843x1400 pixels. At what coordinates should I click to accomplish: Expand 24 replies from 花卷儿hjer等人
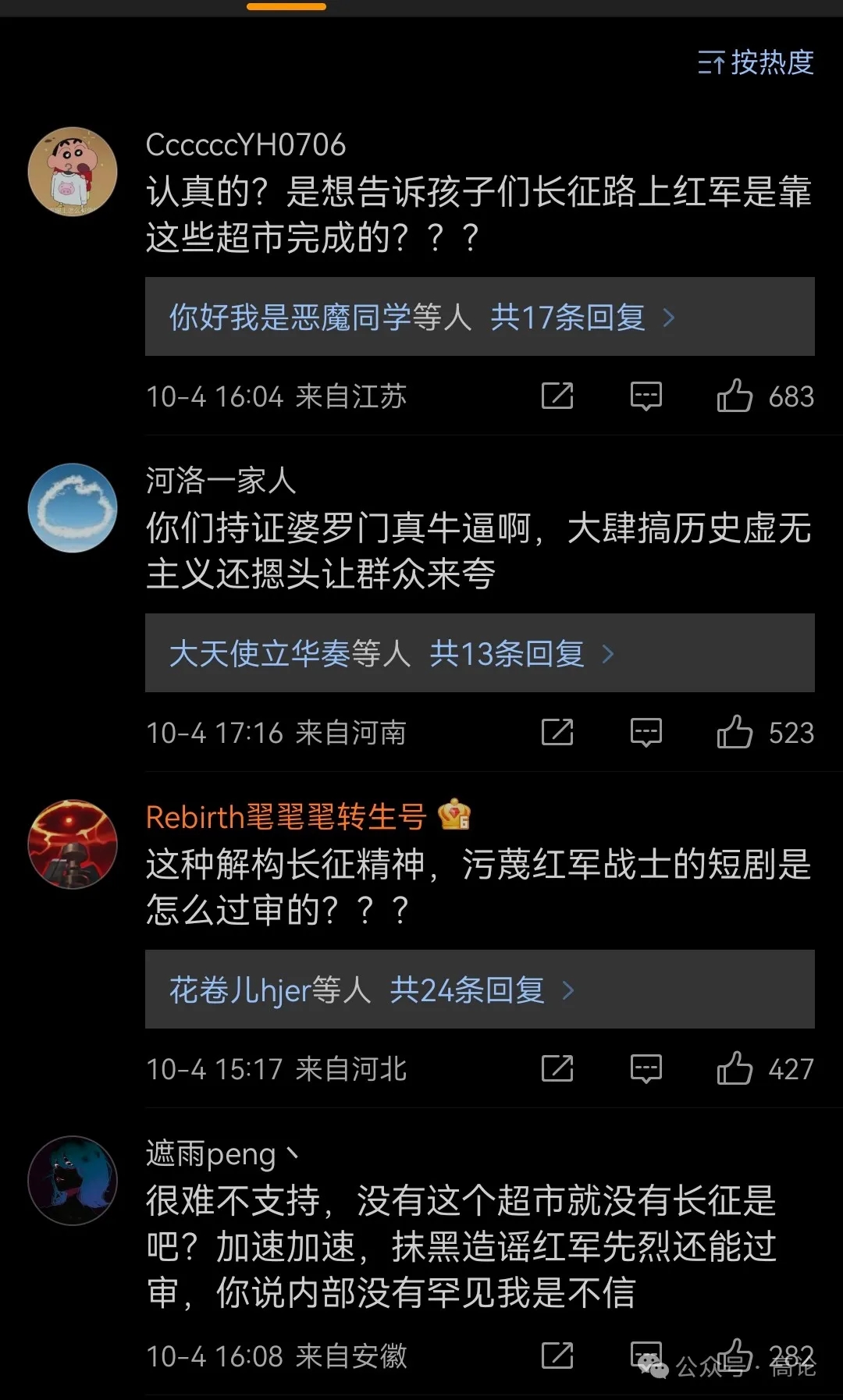pyautogui.click(x=372, y=990)
